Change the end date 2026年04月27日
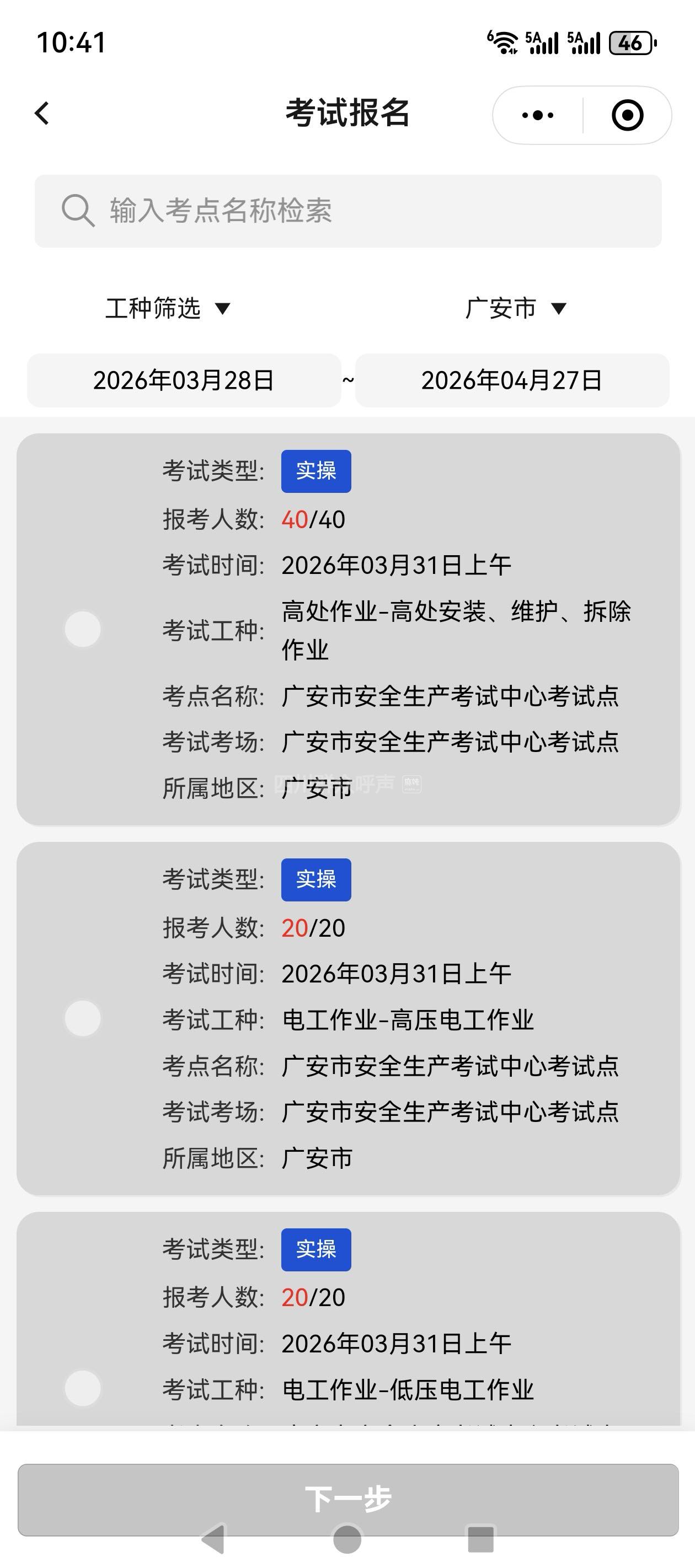Image resolution: width=695 pixels, height=1568 pixels. click(x=512, y=380)
